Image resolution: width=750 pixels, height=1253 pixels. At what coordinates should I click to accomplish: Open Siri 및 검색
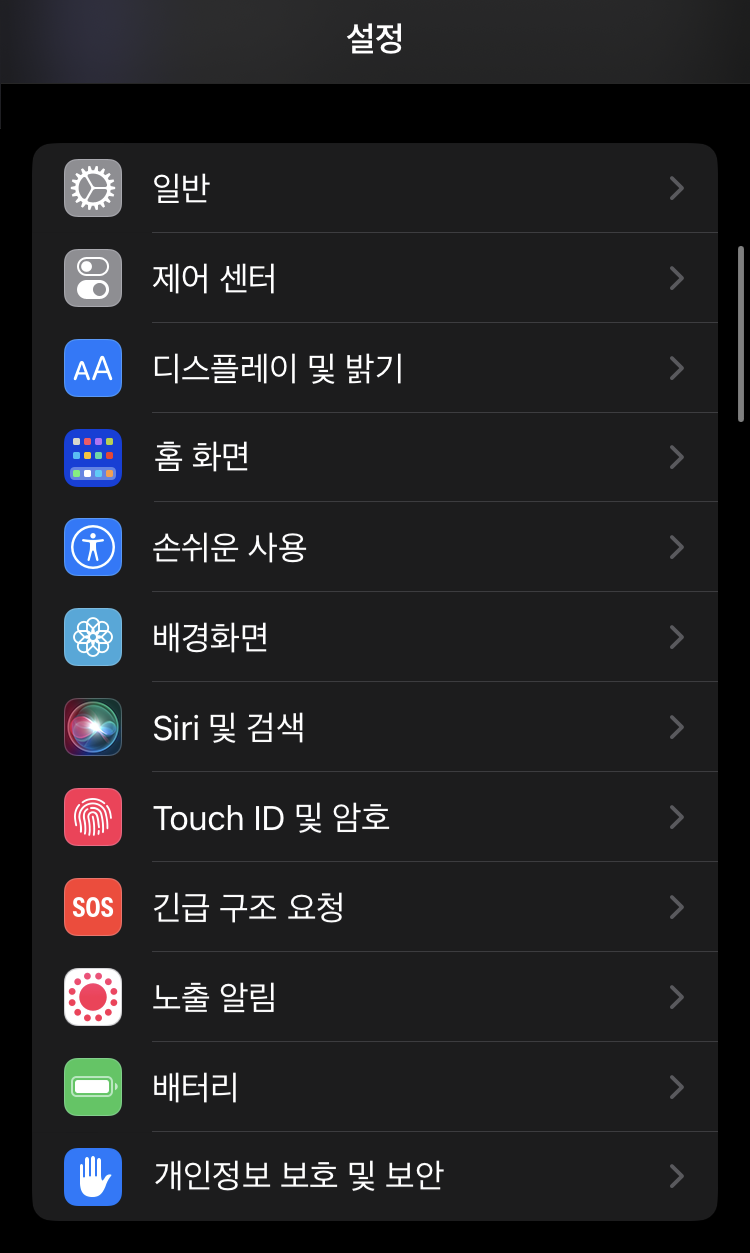(375, 727)
